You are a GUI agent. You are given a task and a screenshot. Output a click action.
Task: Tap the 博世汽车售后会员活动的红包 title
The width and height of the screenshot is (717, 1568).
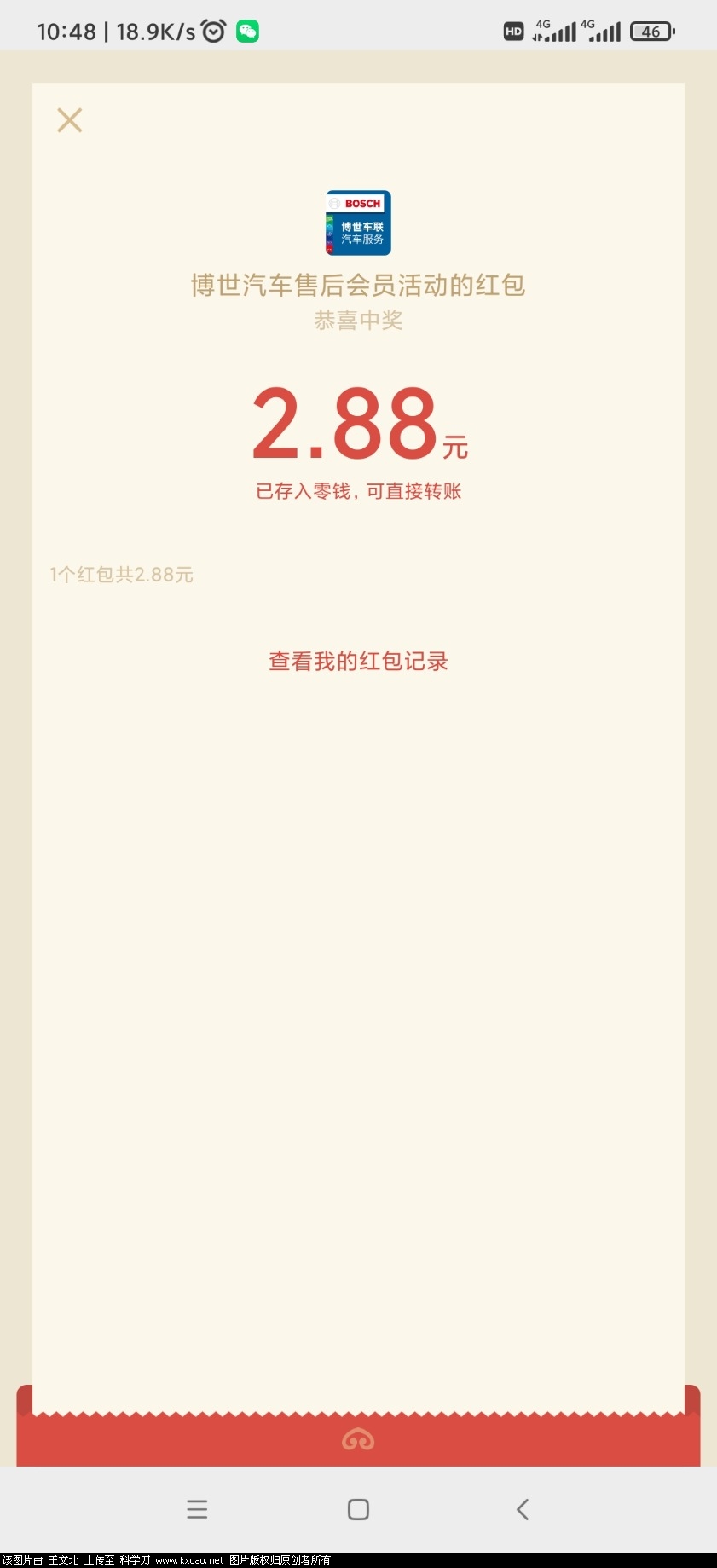pyautogui.click(x=358, y=285)
